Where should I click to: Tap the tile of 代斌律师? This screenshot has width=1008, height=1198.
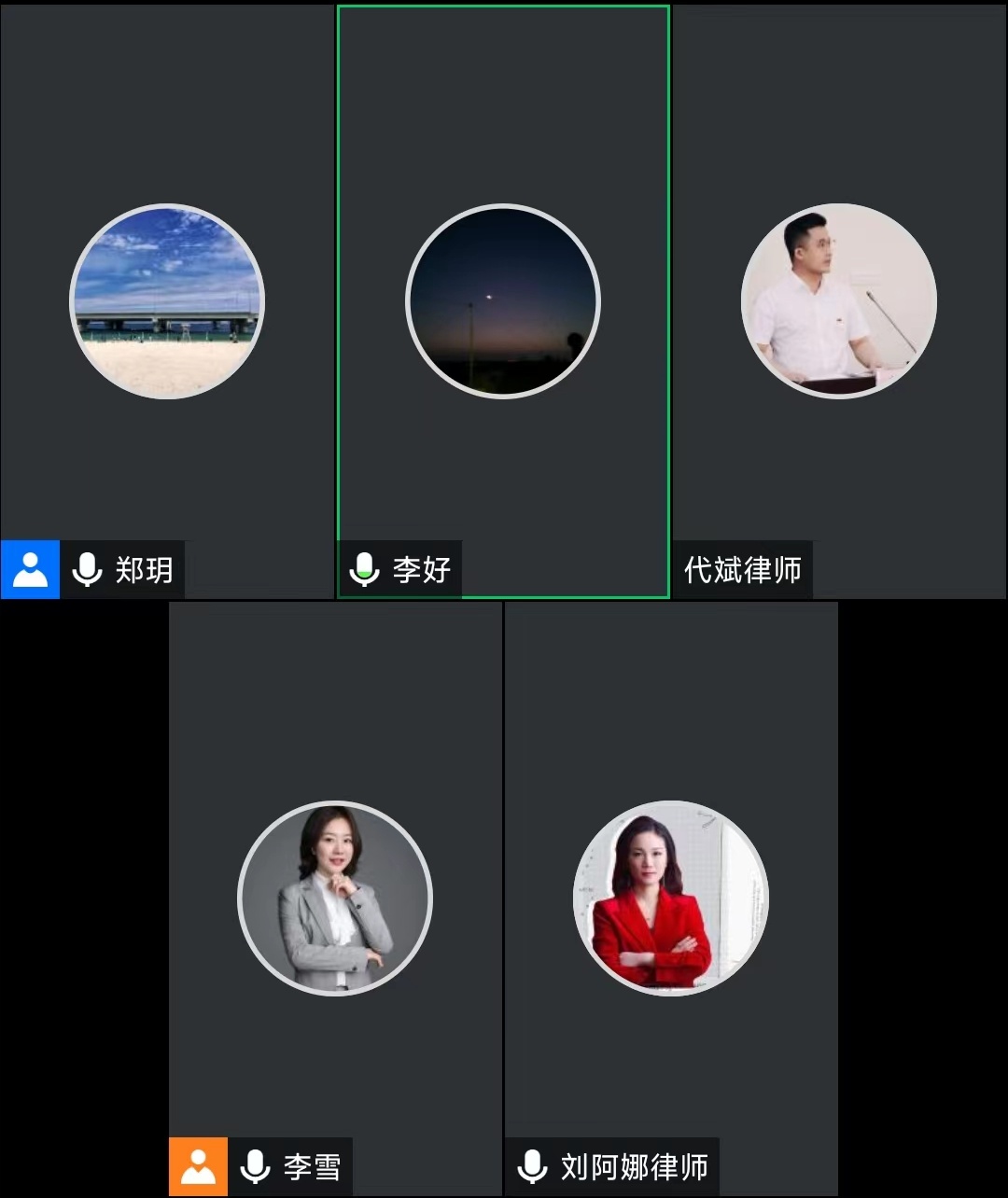click(x=839, y=300)
